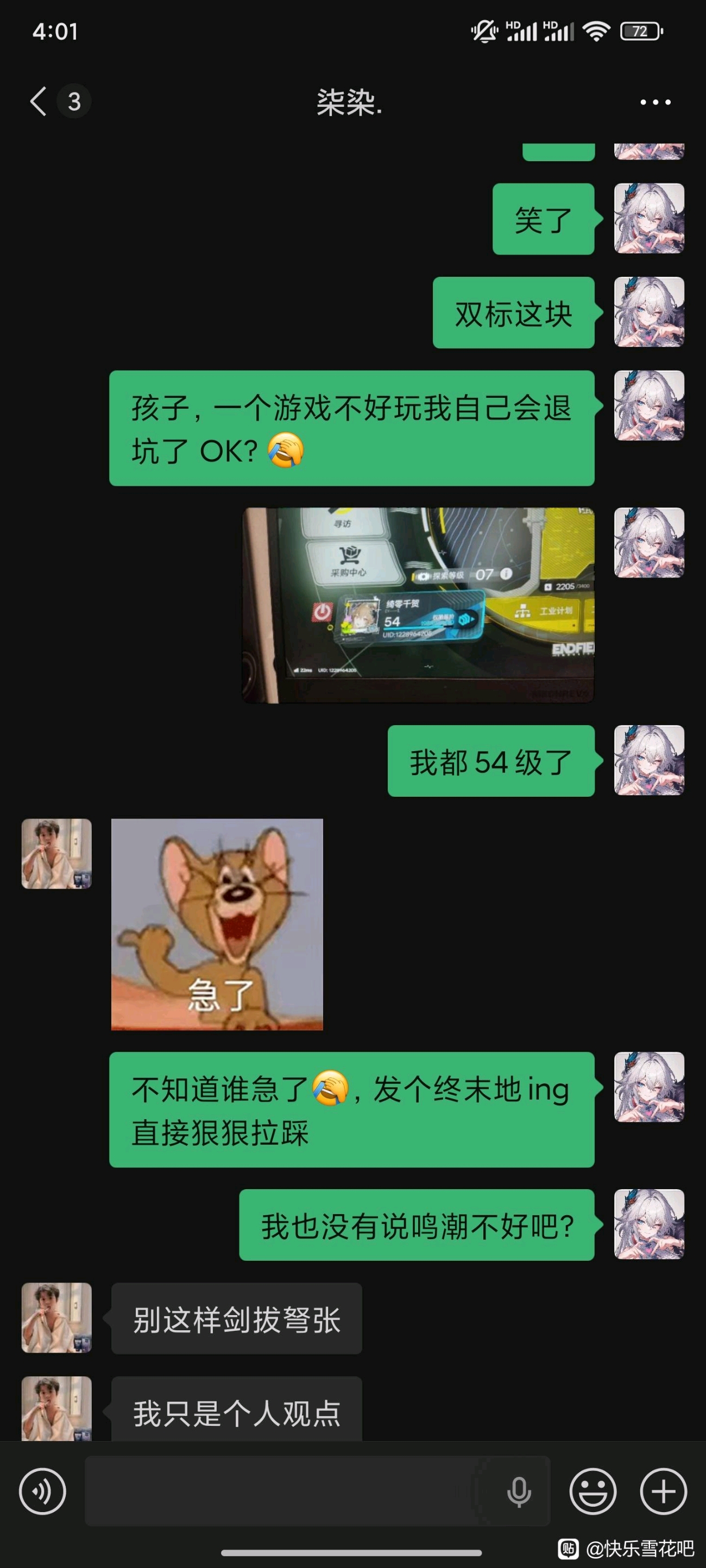Screen dimensions: 706x1568
Task: Open my avatar beside 我都54级了
Action: (x=649, y=760)
